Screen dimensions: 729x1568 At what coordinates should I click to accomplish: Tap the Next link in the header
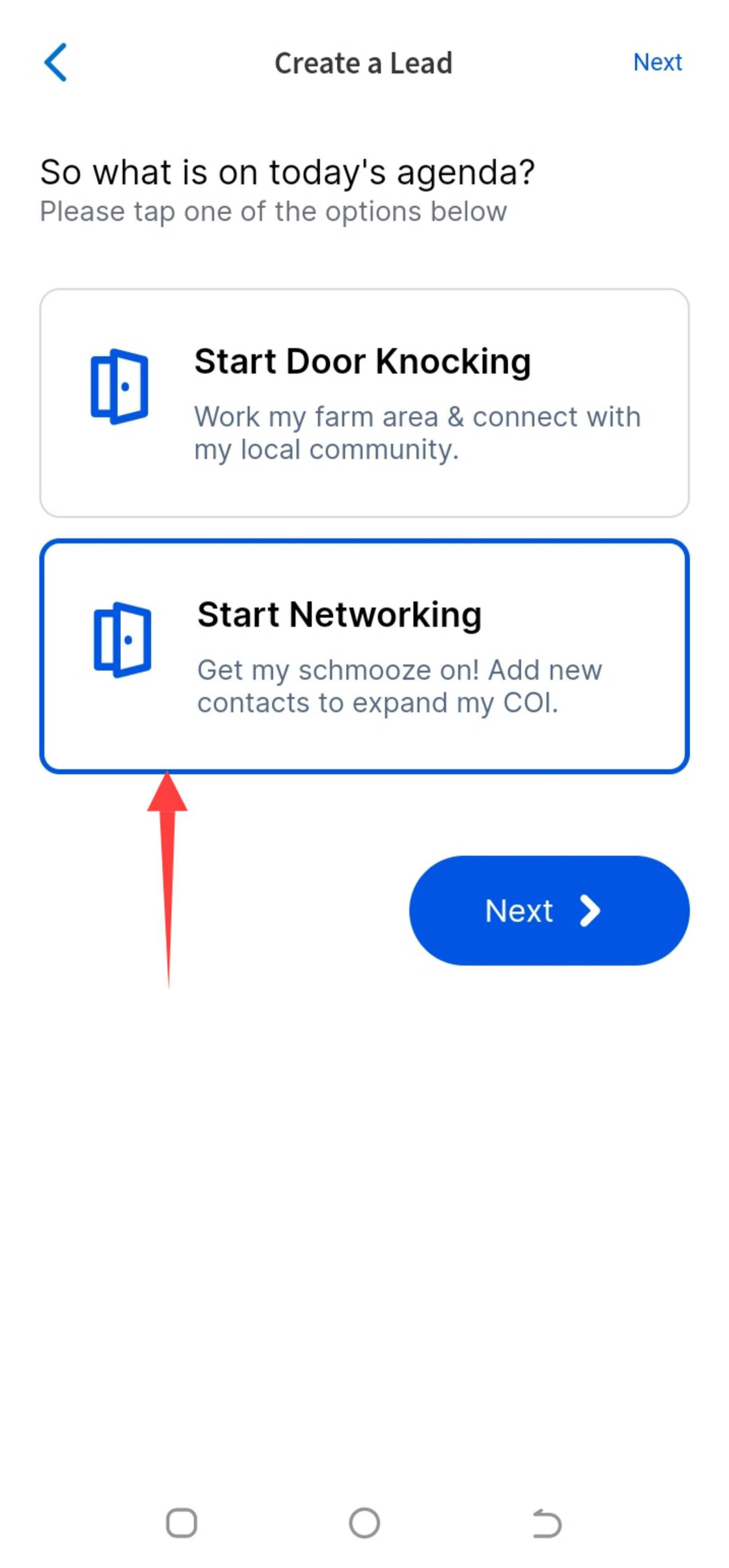pyautogui.click(x=656, y=62)
